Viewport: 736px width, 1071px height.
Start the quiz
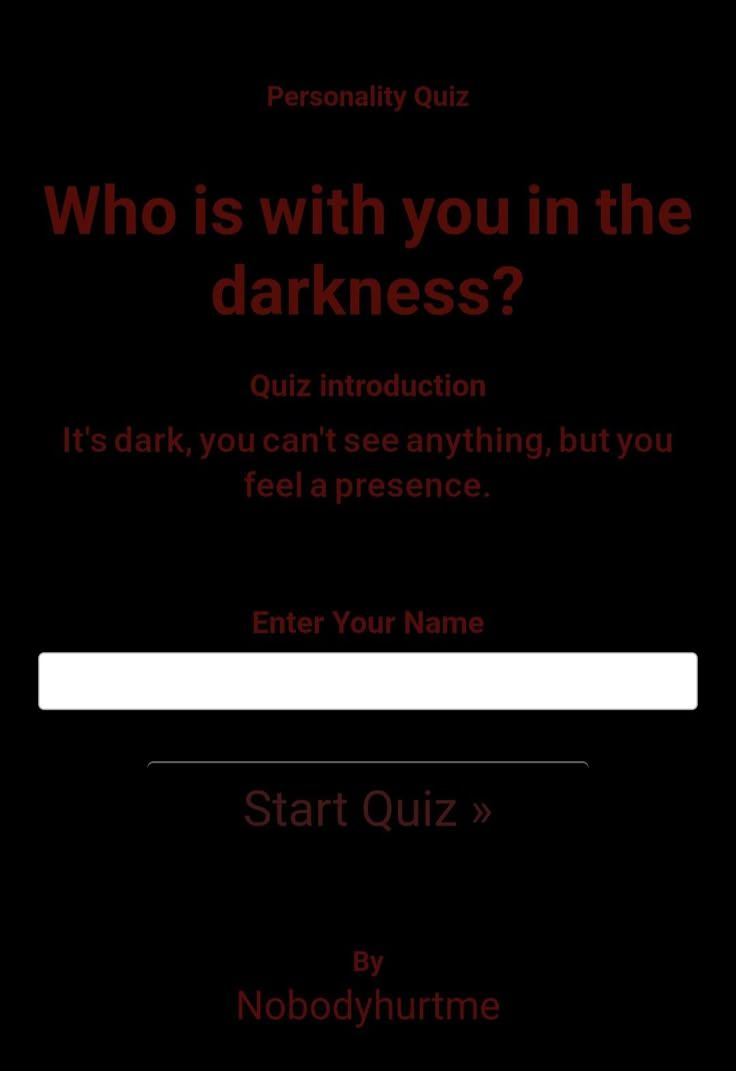(367, 808)
